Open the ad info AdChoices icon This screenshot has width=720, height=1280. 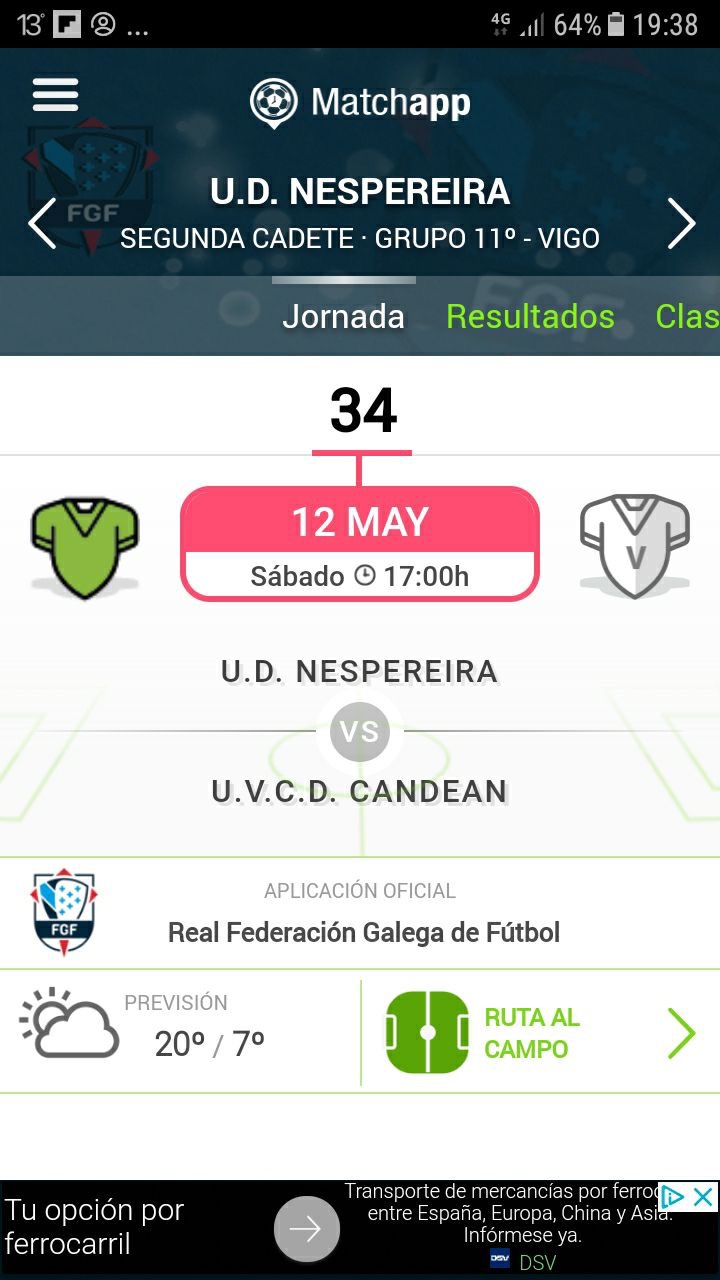tap(674, 1197)
